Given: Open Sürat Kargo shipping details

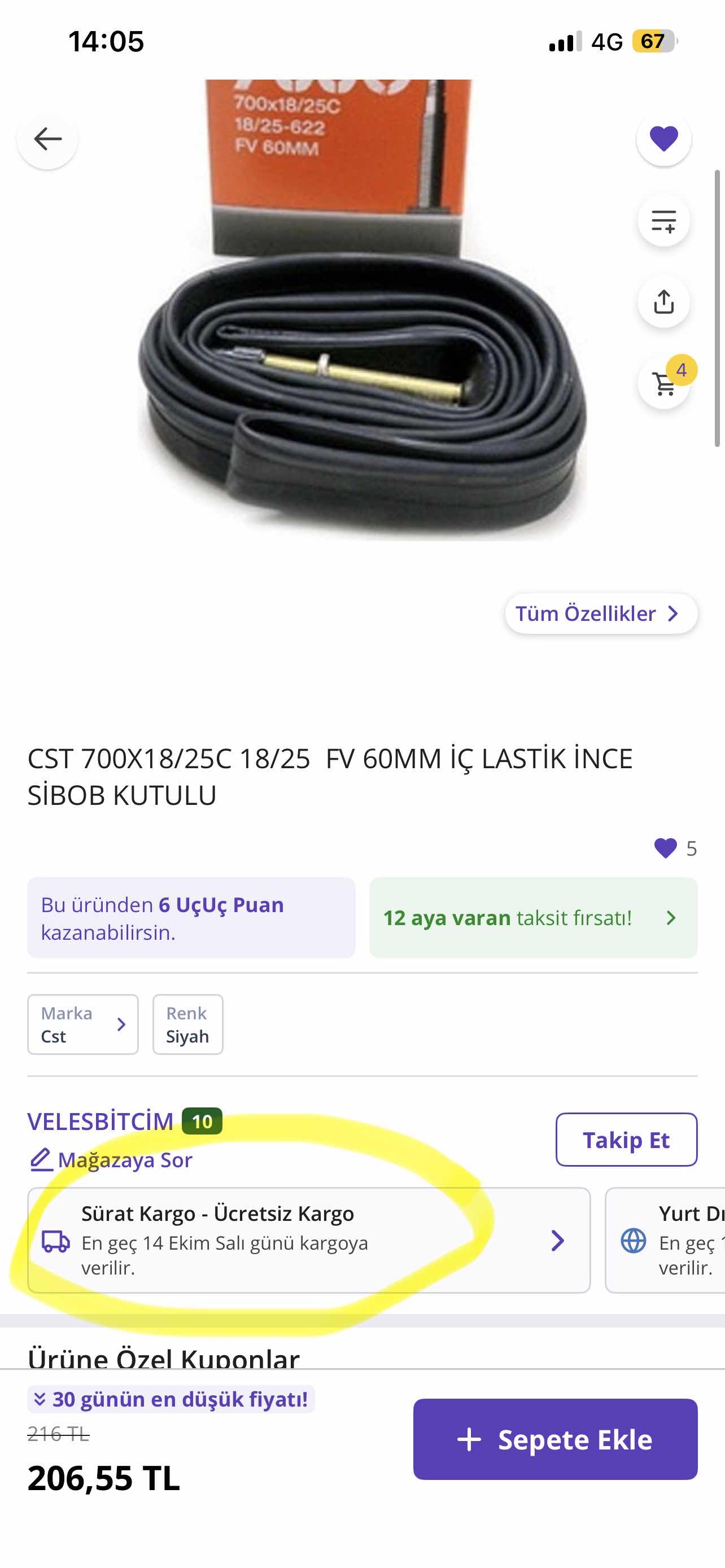Looking at the screenshot, I should [309, 1240].
